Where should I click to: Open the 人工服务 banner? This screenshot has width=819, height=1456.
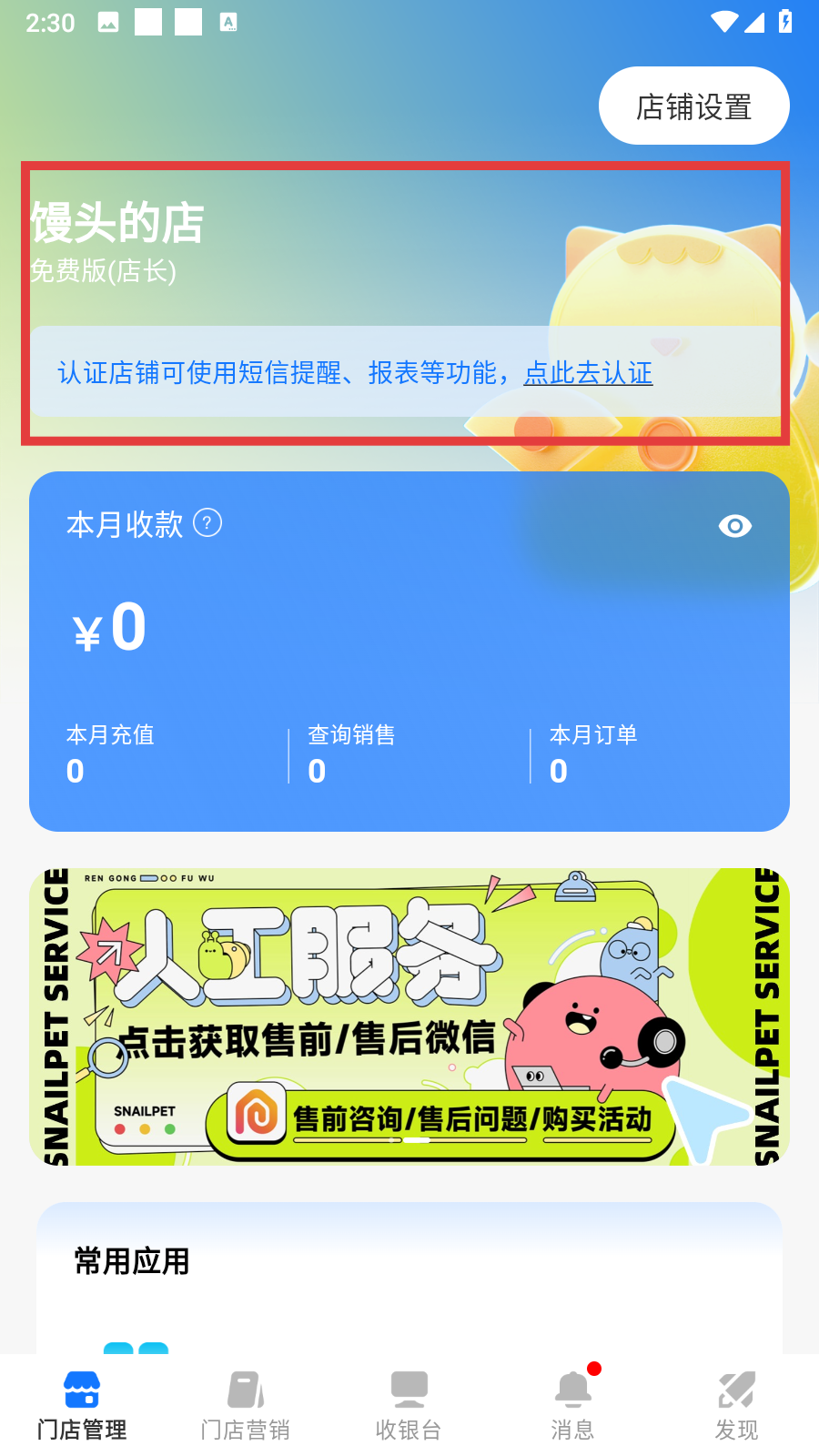[x=409, y=1016]
